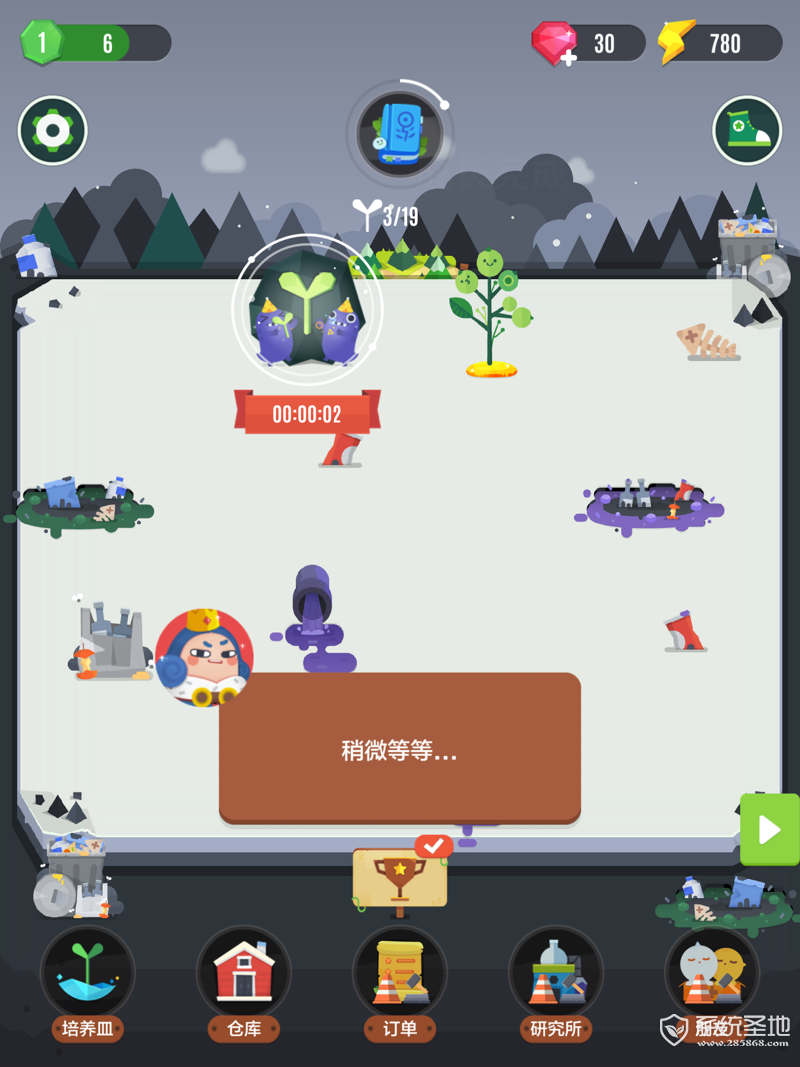Open the blue plant encyclopedia book
Image resolution: width=800 pixels, height=1067 pixels.
click(x=400, y=133)
